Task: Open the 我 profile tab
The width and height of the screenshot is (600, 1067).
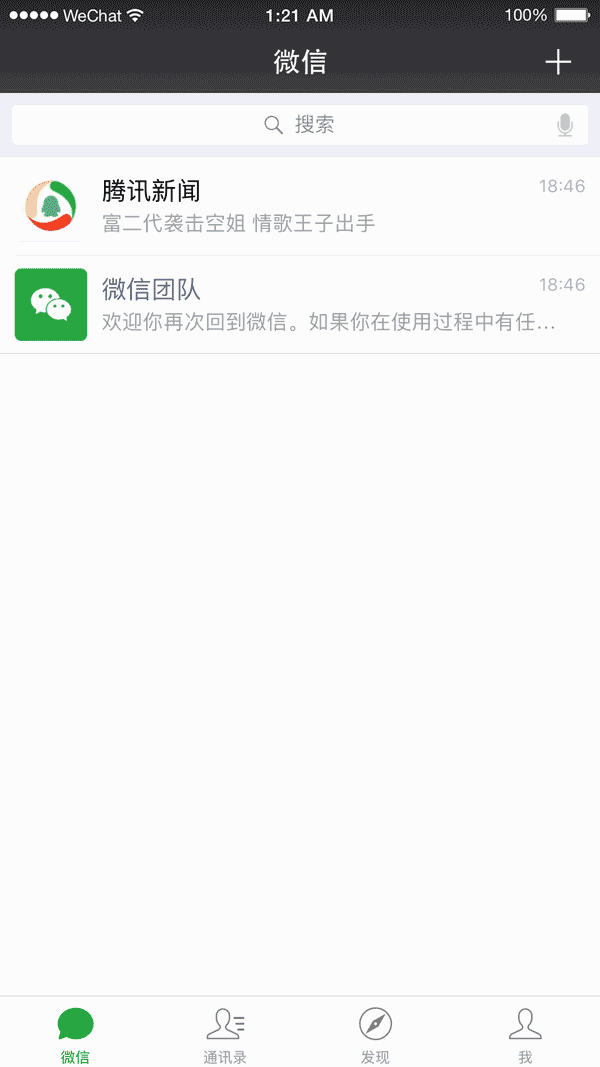Action: point(525,1034)
